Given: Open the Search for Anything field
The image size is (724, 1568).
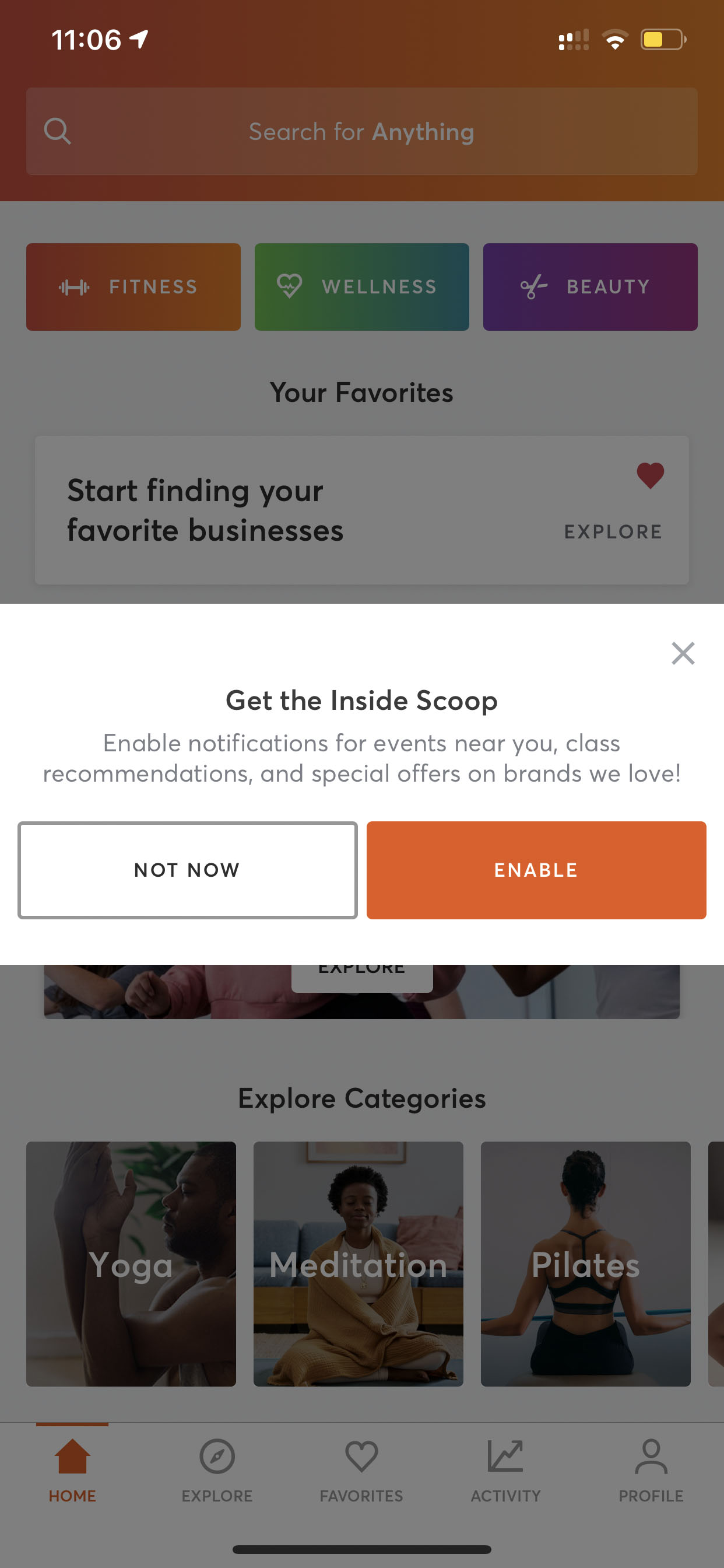Looking at the screenshot, I should pos(361,131).
